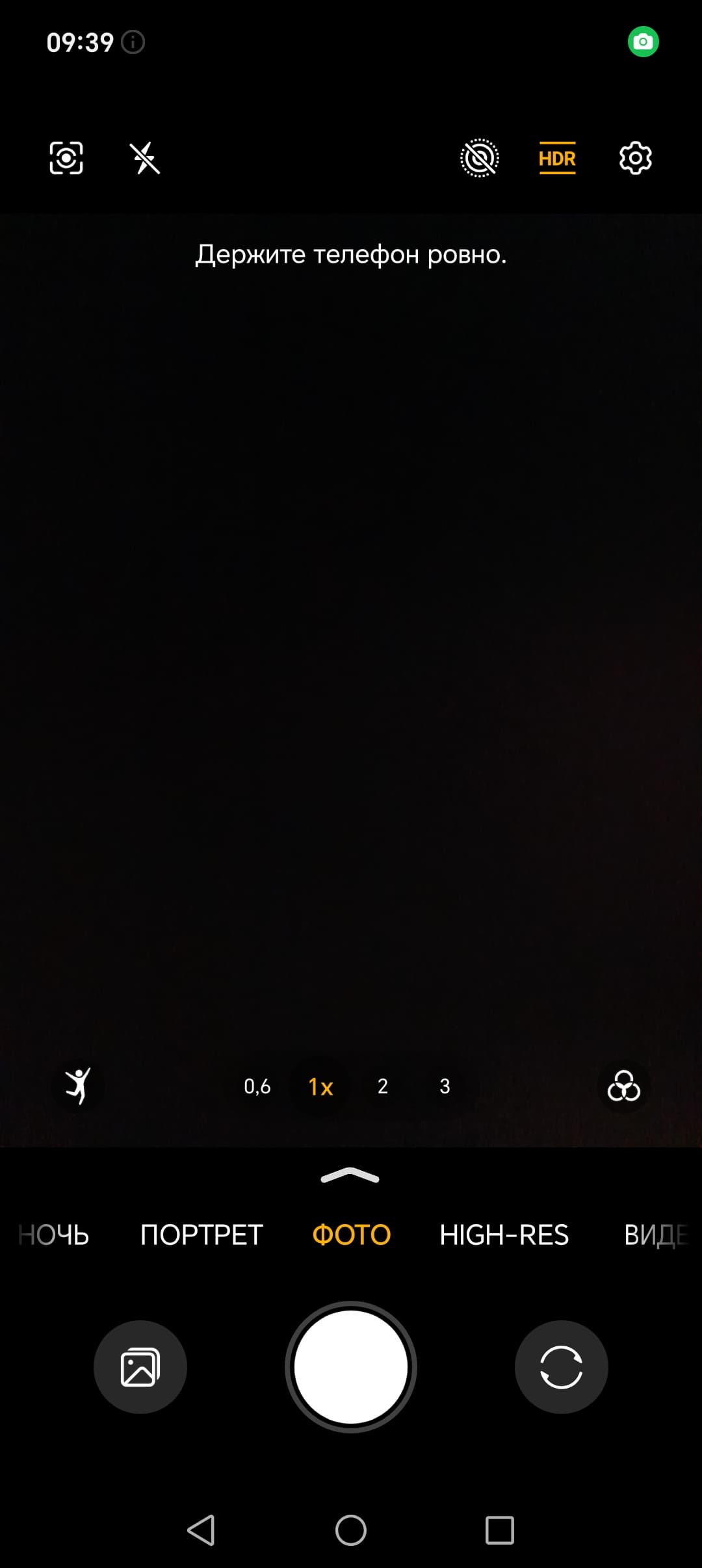702x1568 pixels.
Task: Select 1x zoom level
Action: tap(320, 1086)
